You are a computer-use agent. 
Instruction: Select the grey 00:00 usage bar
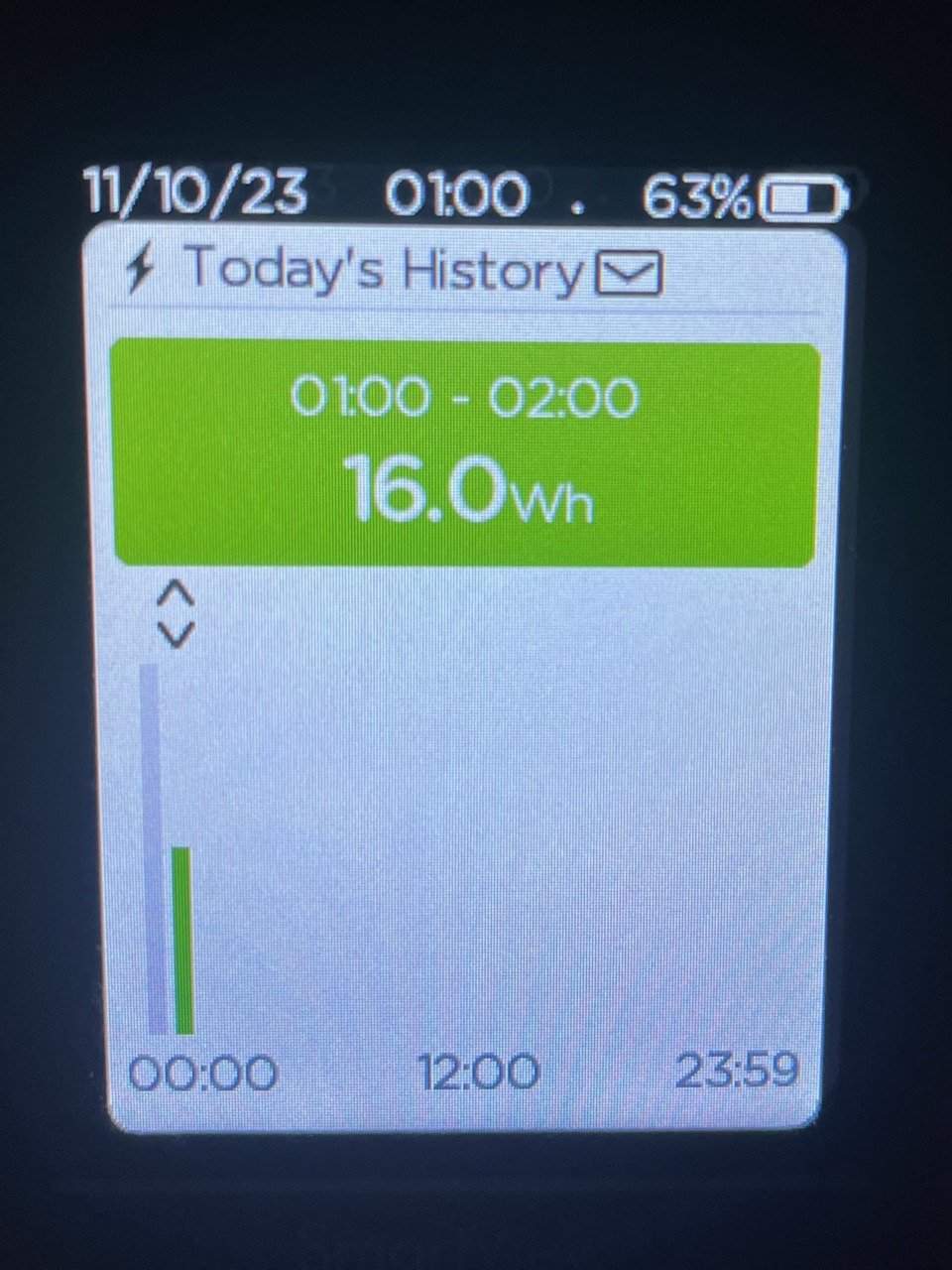(154, 848)
